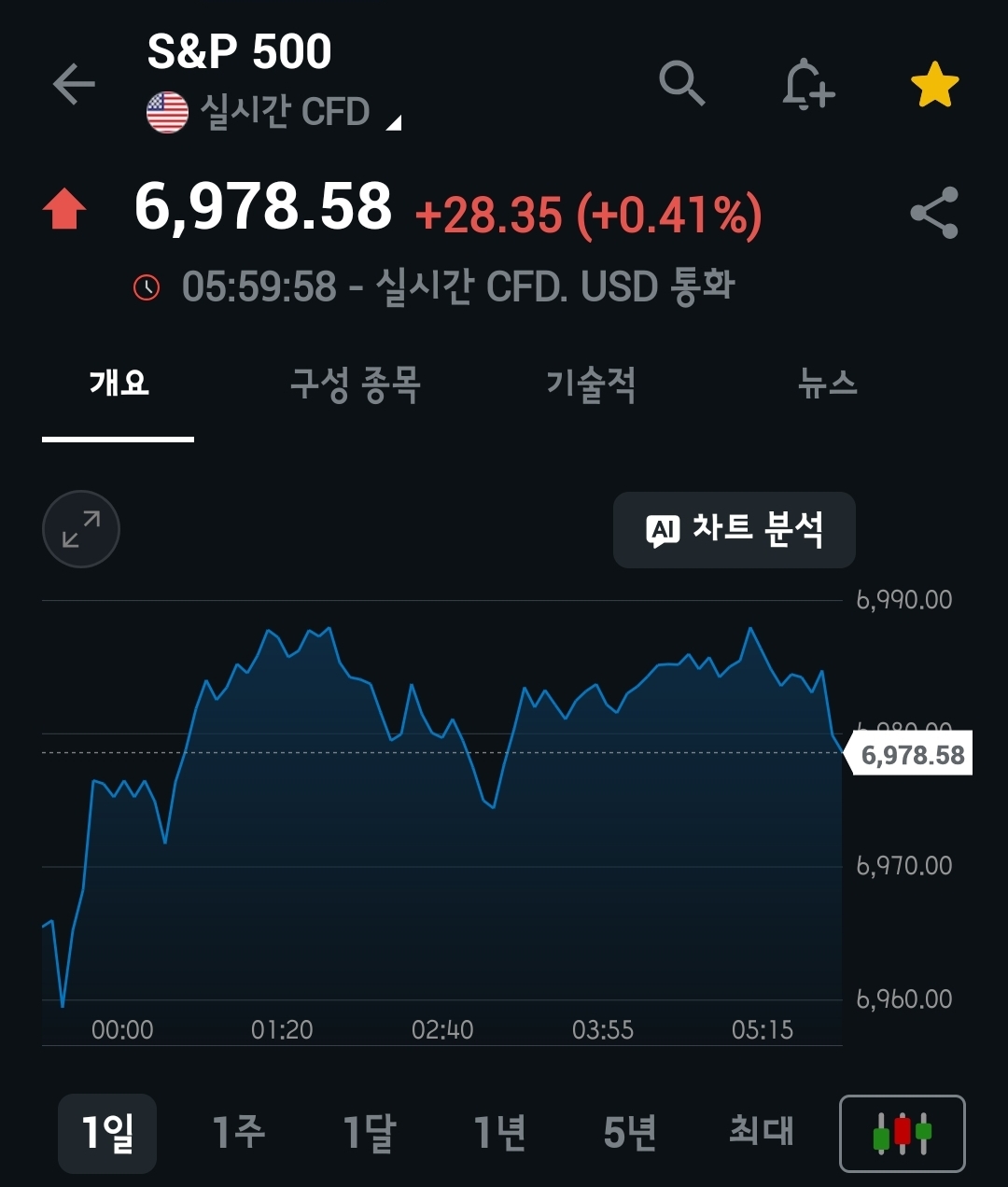Switch to candlestick chart view
Image resolution: width=1008 pixels, height=1187 pixels.
[902, 1133]
